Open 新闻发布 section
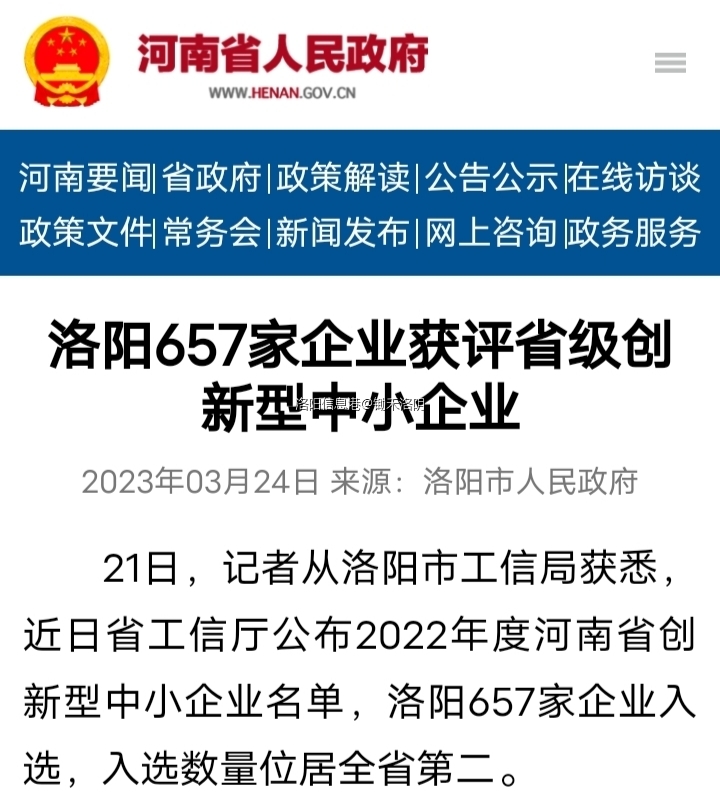The width and height of the screenshot is (720, 808). (343, 232)
